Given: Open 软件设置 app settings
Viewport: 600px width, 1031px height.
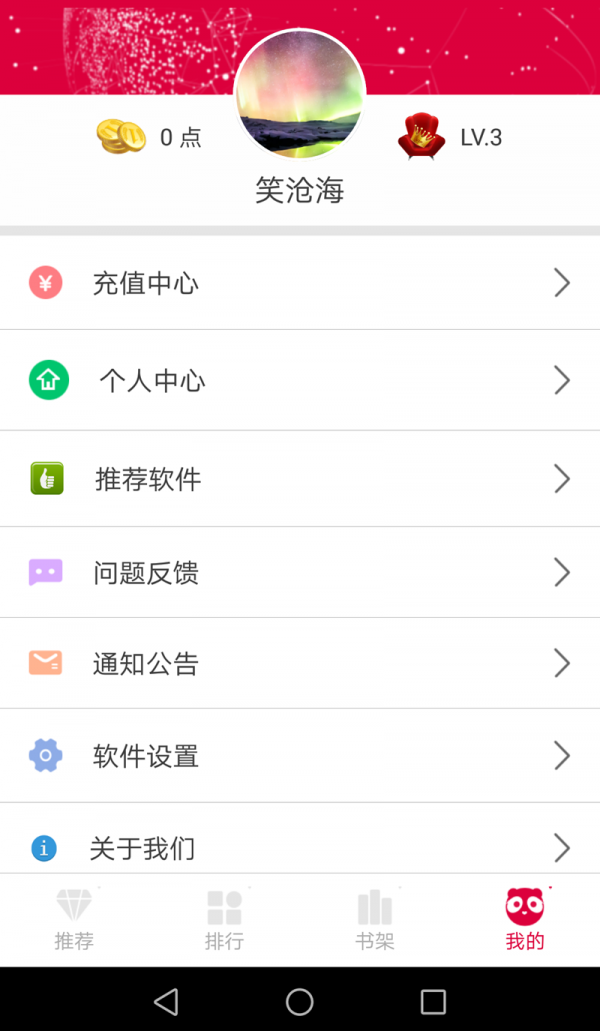Looking at the screenshot, I should (x=300, y=756).
